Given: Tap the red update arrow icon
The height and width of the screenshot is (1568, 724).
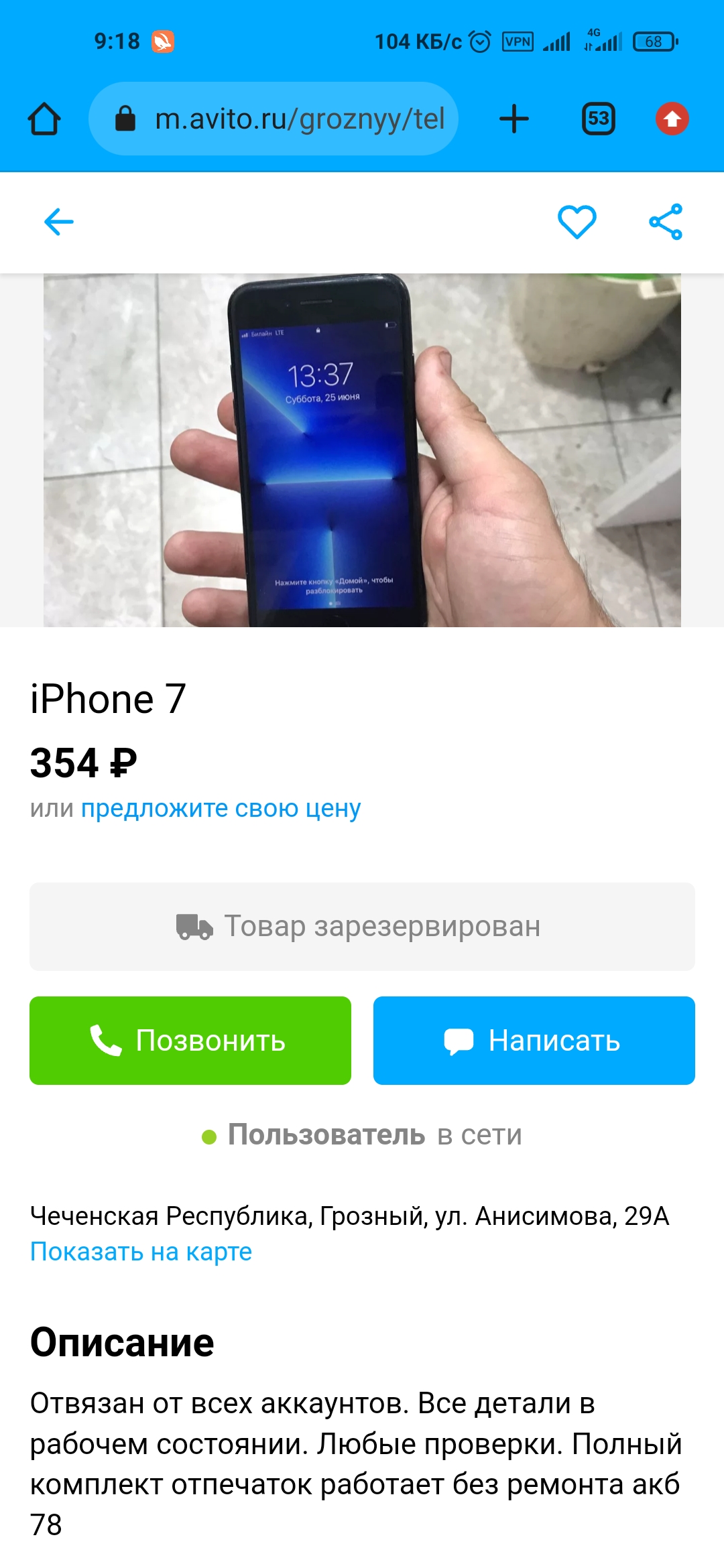Looking at the screenshot, I should pyautogui.click(x=672, y=119).
